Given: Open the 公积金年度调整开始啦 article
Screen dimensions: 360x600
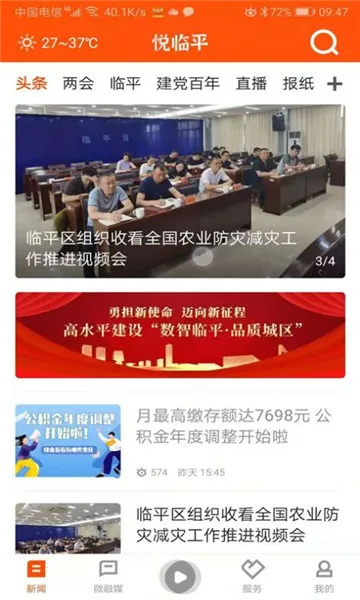Looking at the screenshot, I should tap(180, 441).
